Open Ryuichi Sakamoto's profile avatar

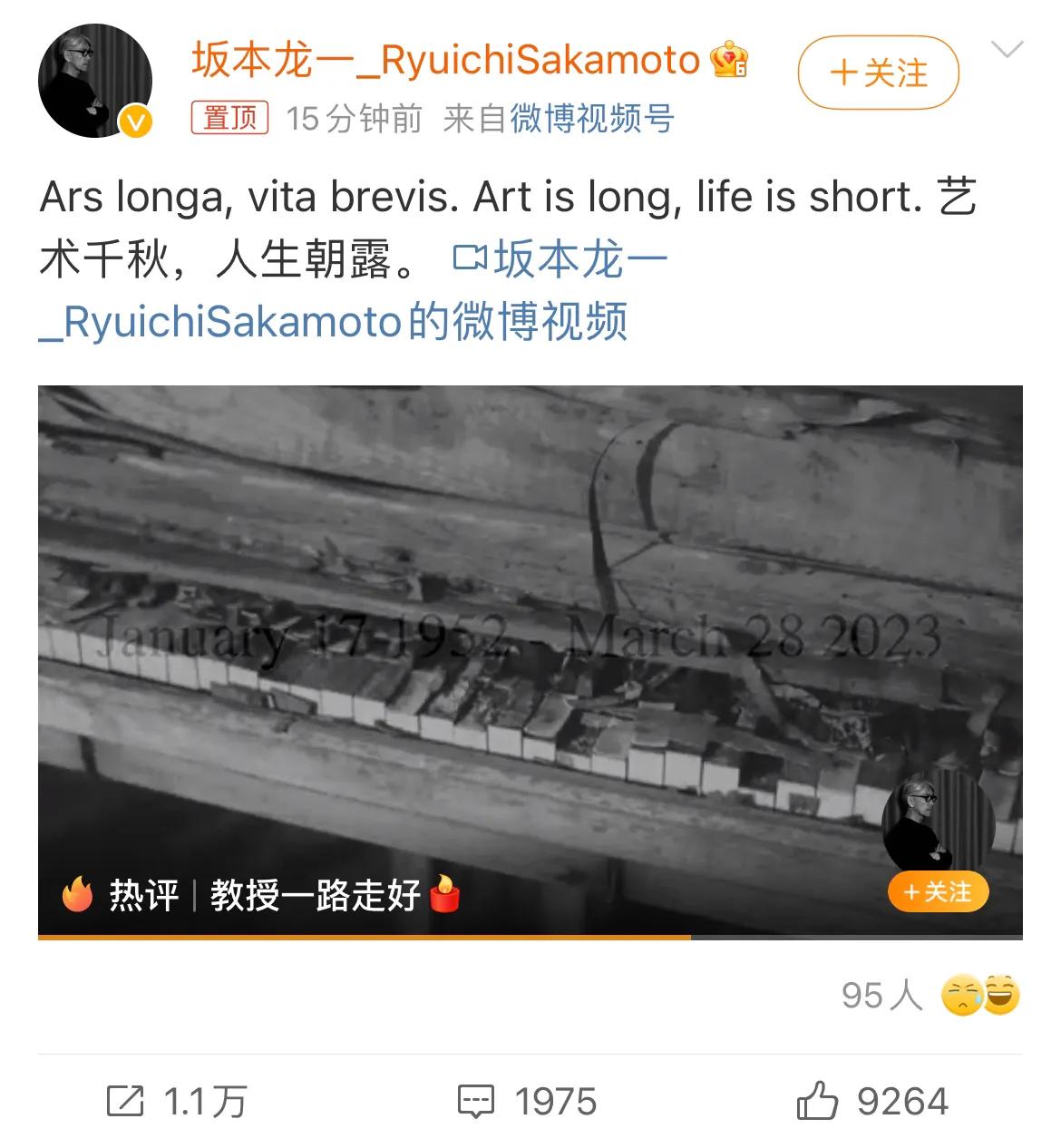point(94,82)
